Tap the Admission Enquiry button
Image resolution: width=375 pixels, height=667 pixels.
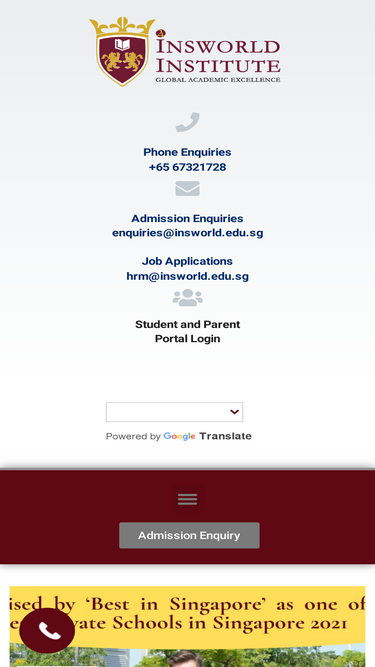[x=189, y=535]
